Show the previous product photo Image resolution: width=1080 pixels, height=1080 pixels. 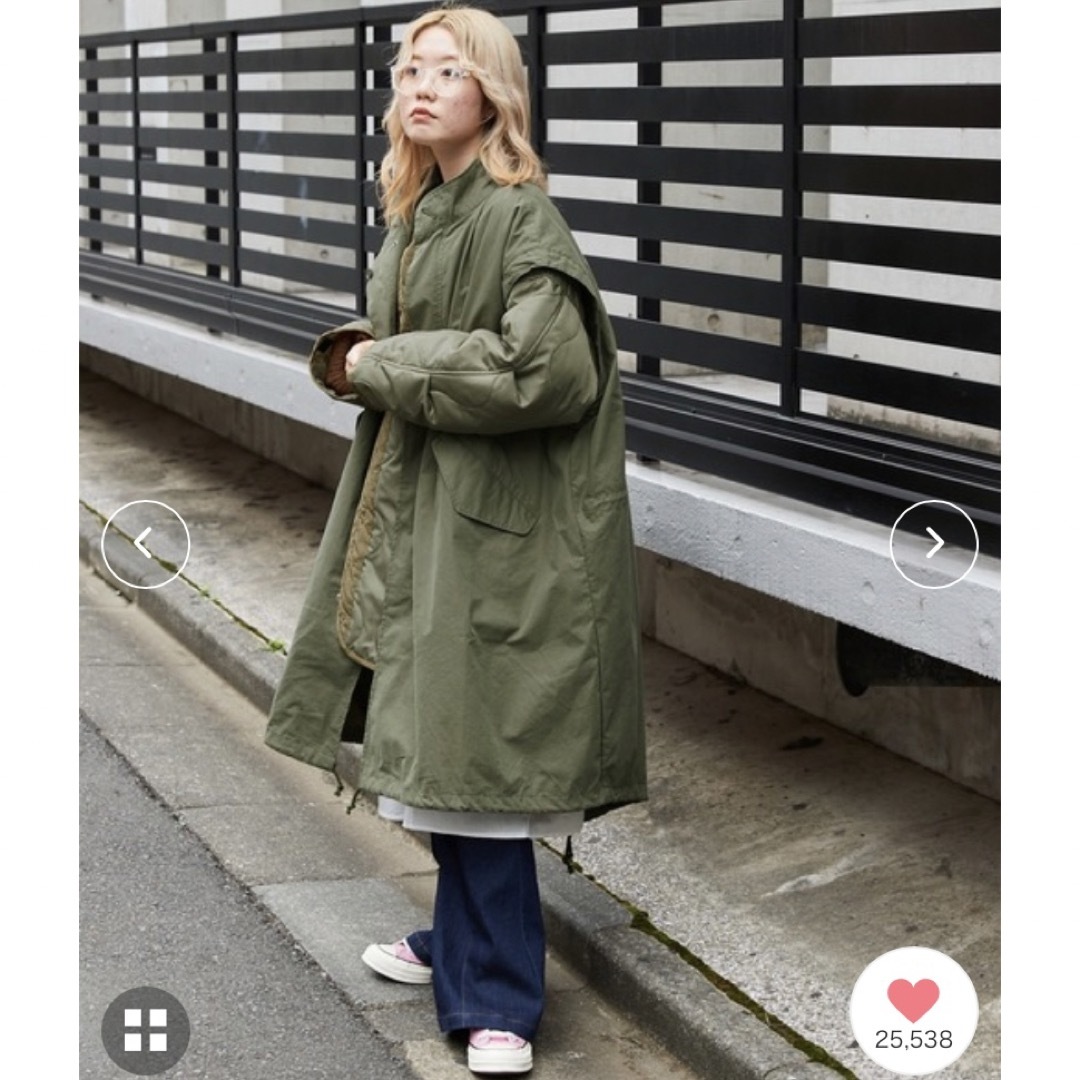(145, 544)
